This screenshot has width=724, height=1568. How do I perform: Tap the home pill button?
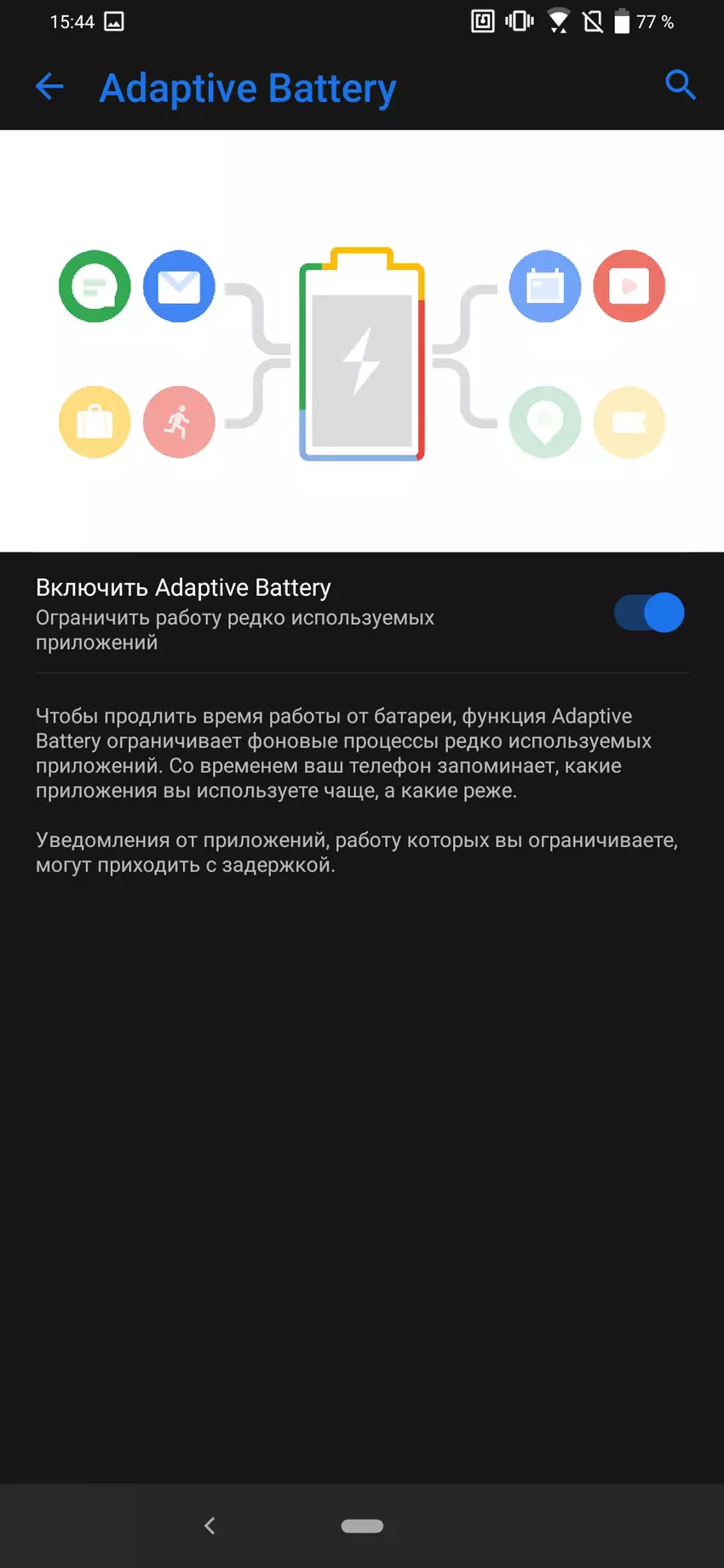pos(362,1525)
